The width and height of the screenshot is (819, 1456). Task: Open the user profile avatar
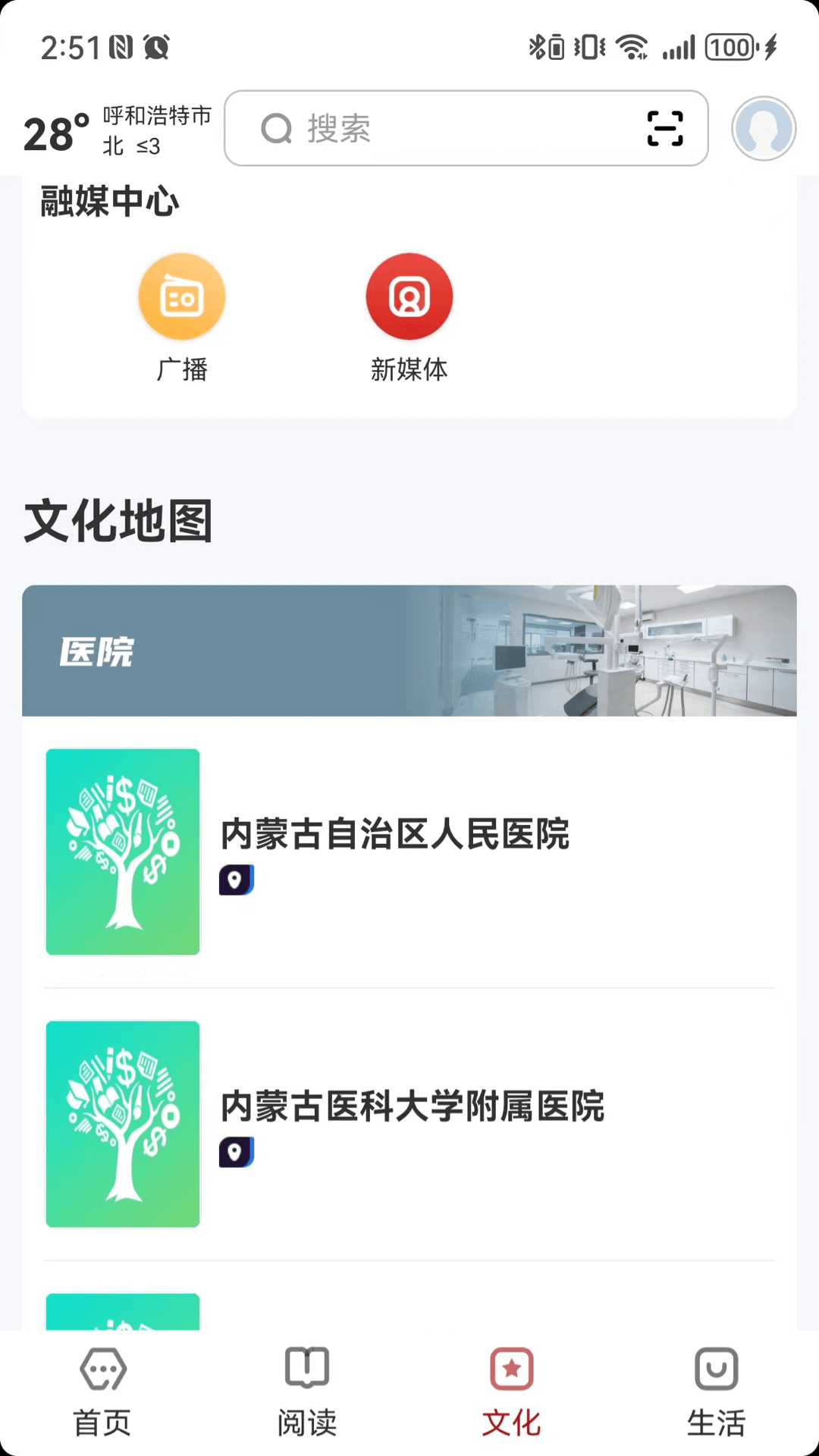[x=763, y=128]
